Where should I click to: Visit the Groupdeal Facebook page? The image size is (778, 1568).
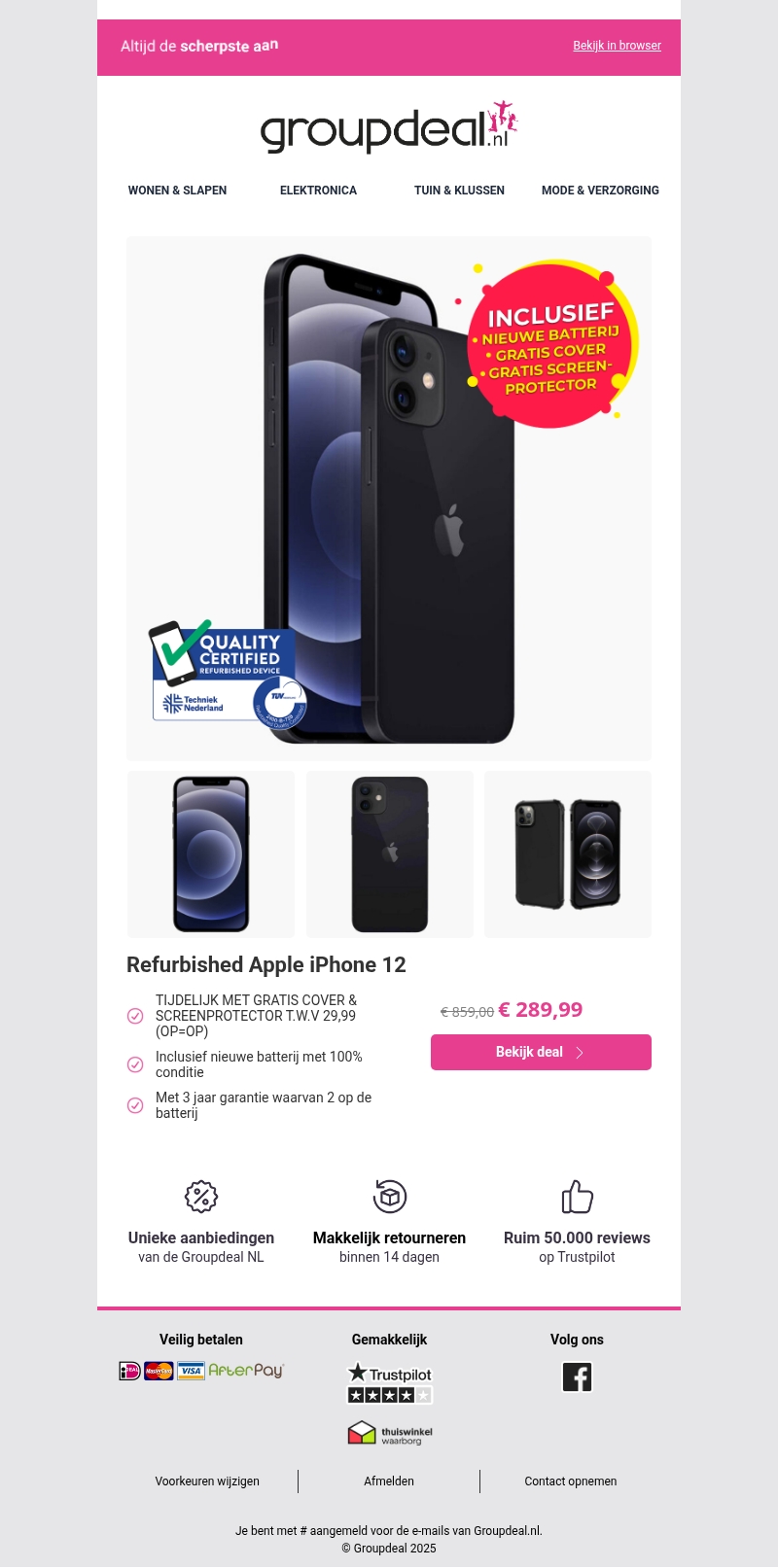pyautogui.click(x=577, y=1377)
